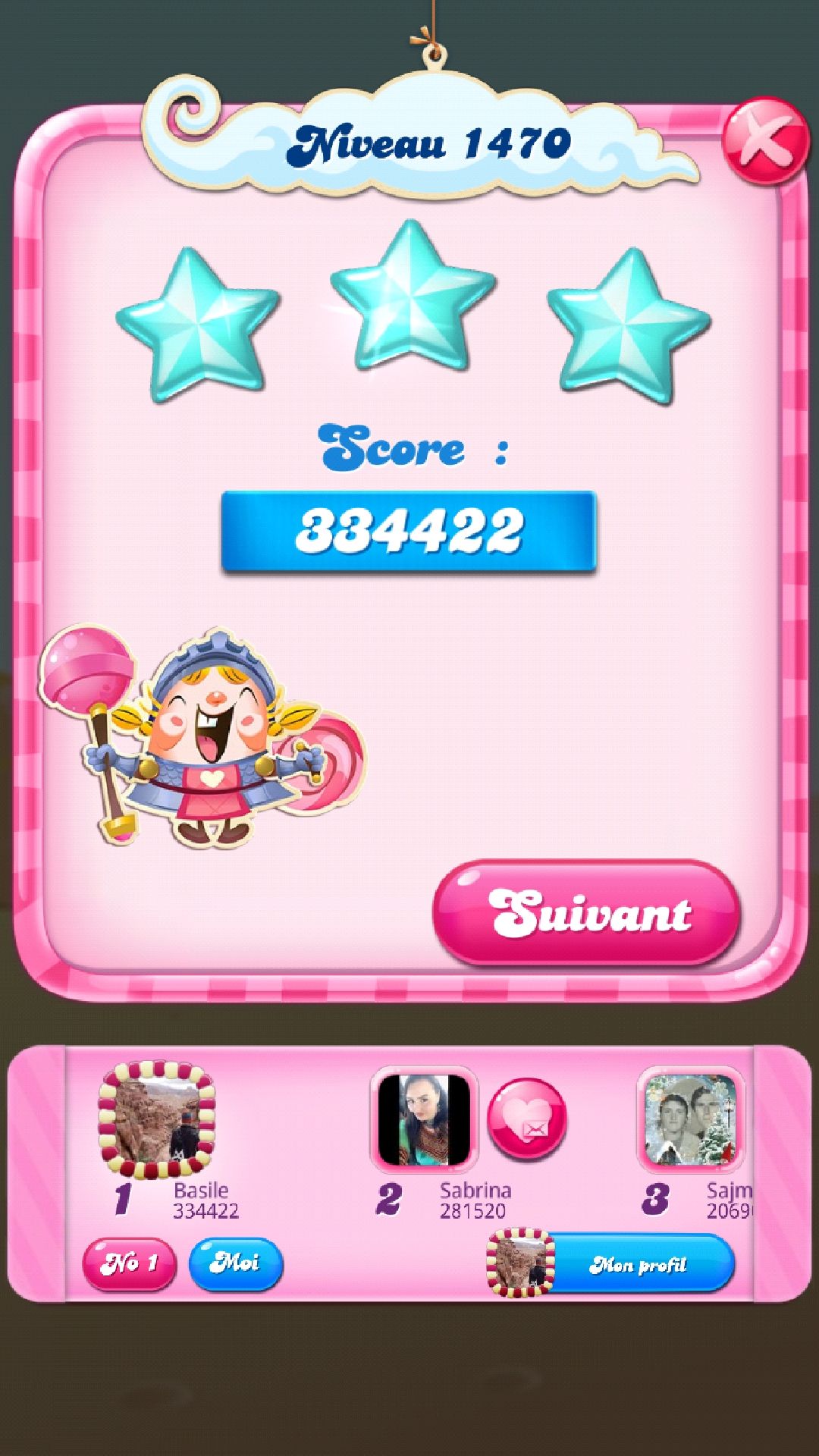The width and height of the screenshot is (819, 1456).
Task: Select the Moi leaderboard button
Action: click(x=235, y=1263)
